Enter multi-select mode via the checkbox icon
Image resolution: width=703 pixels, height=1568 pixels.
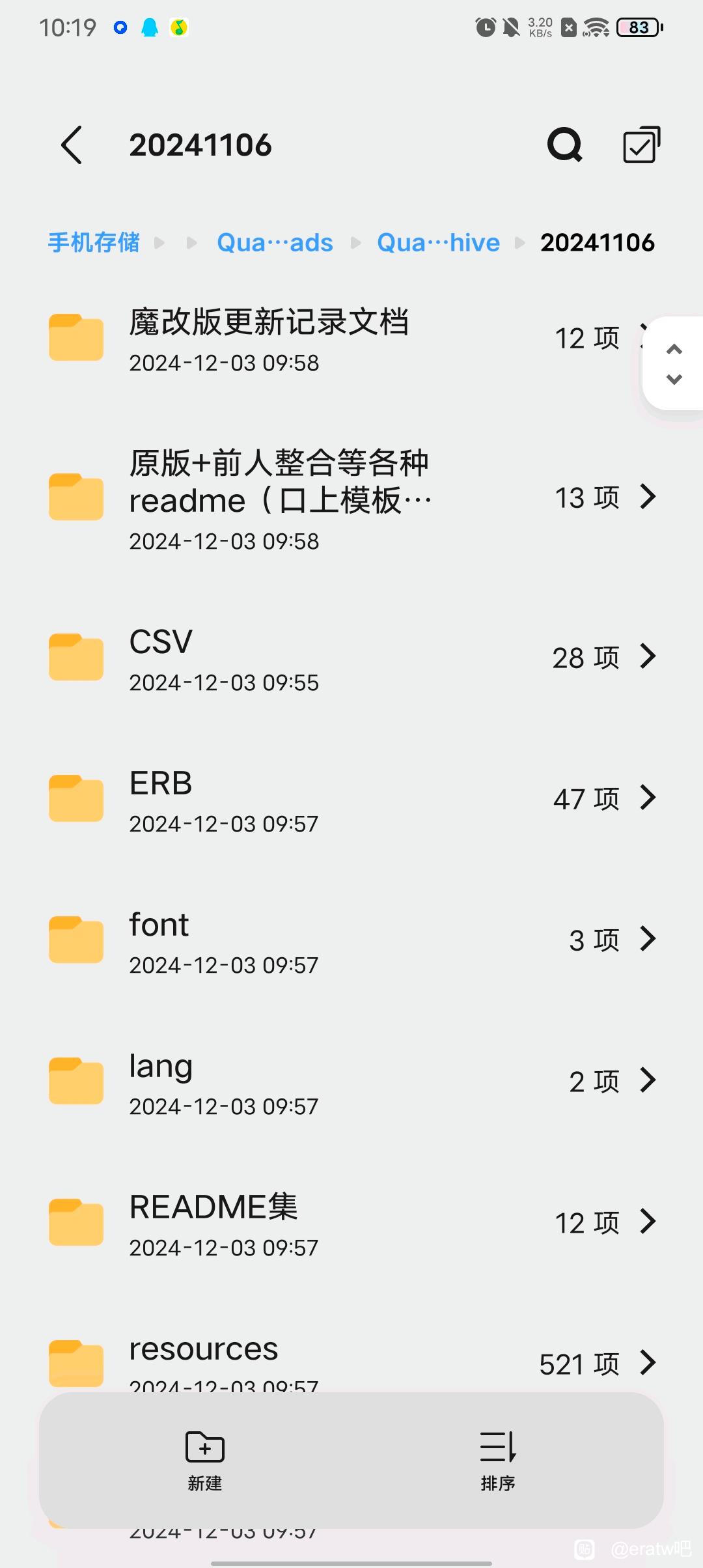click(641, 145)
